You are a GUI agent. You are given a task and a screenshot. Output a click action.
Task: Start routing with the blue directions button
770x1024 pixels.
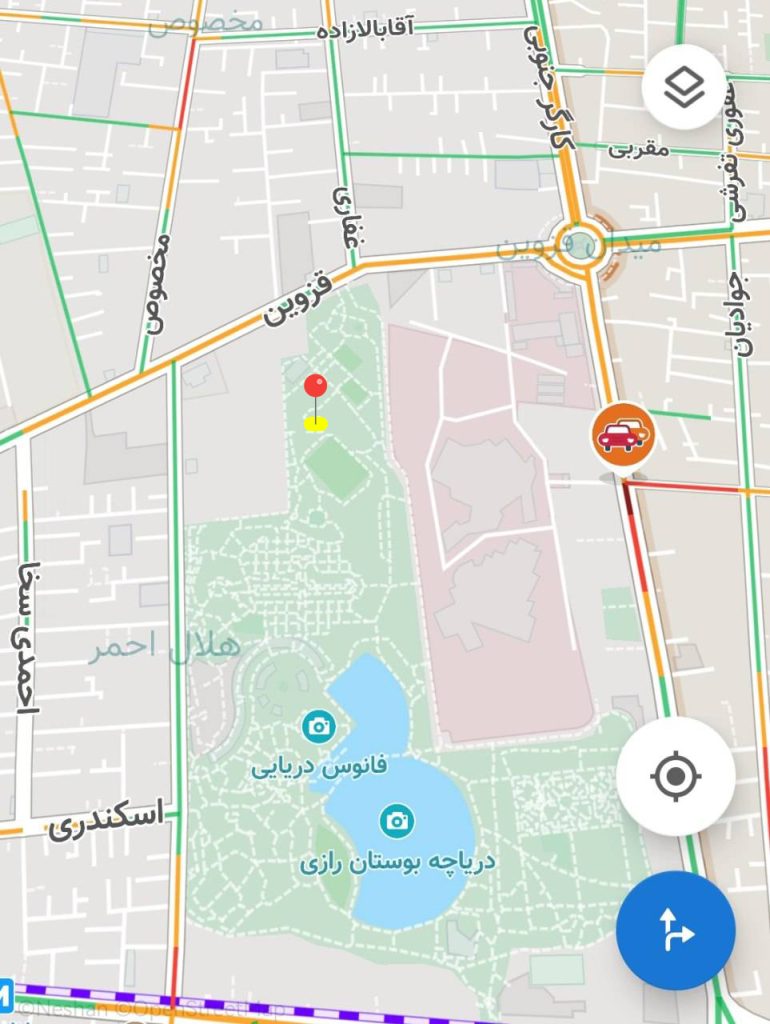(x=675, y=931)
